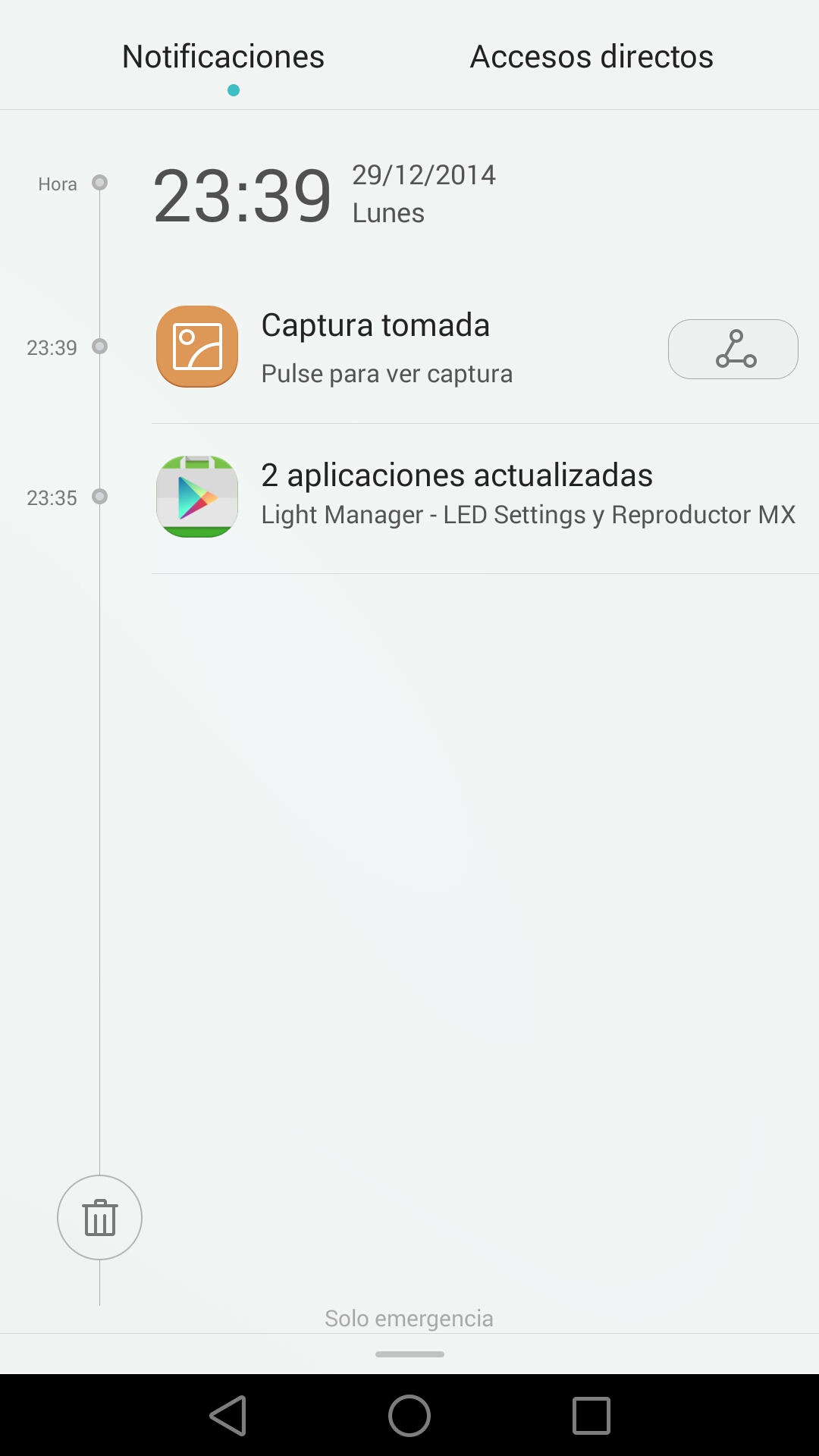The image size is (819, 1456).
Task: Open recent apps from the navigation bar
Action: pyautogui.click(x=591, y=1415)
